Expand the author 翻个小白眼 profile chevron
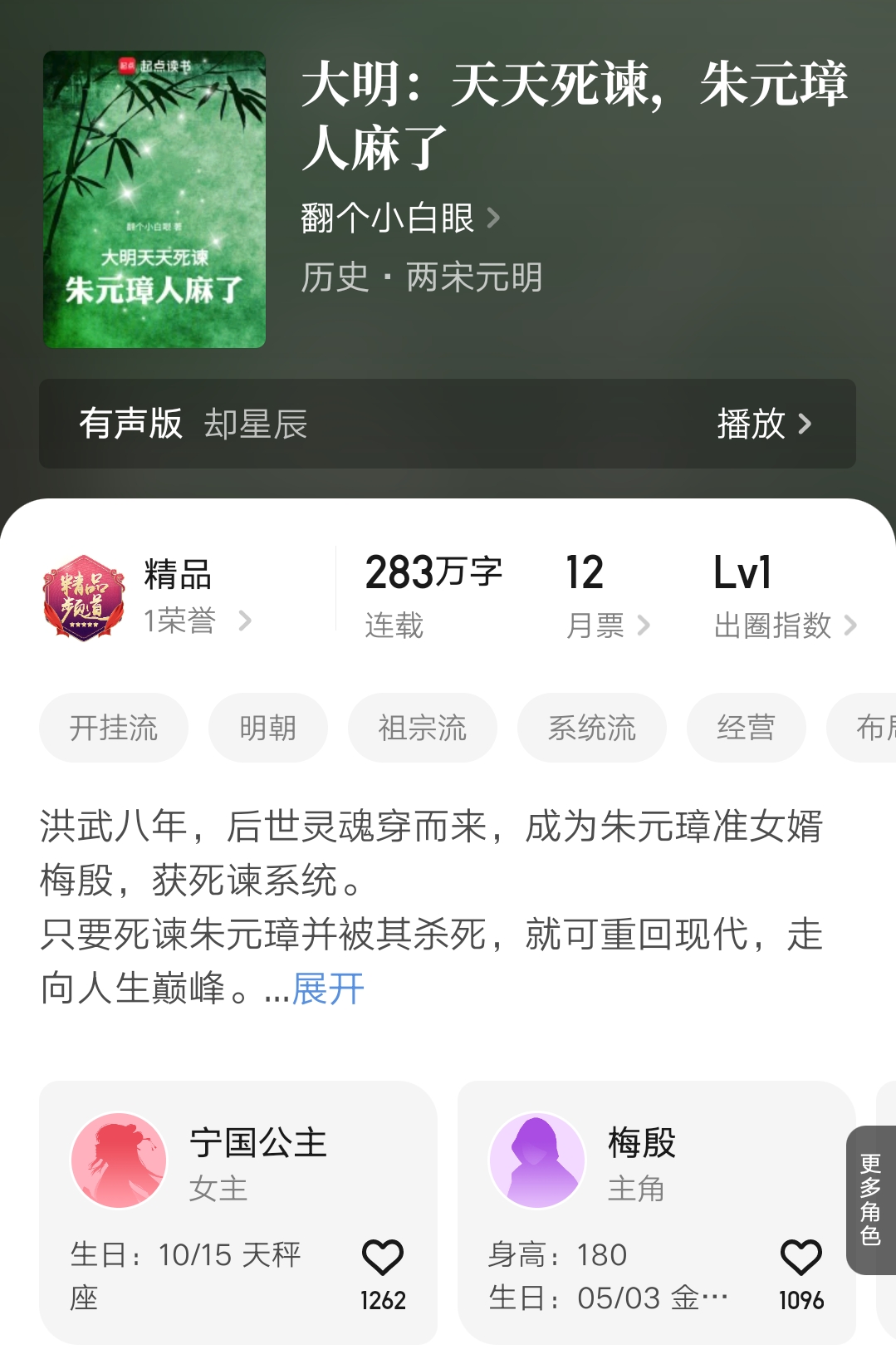 tap(497, 218)
